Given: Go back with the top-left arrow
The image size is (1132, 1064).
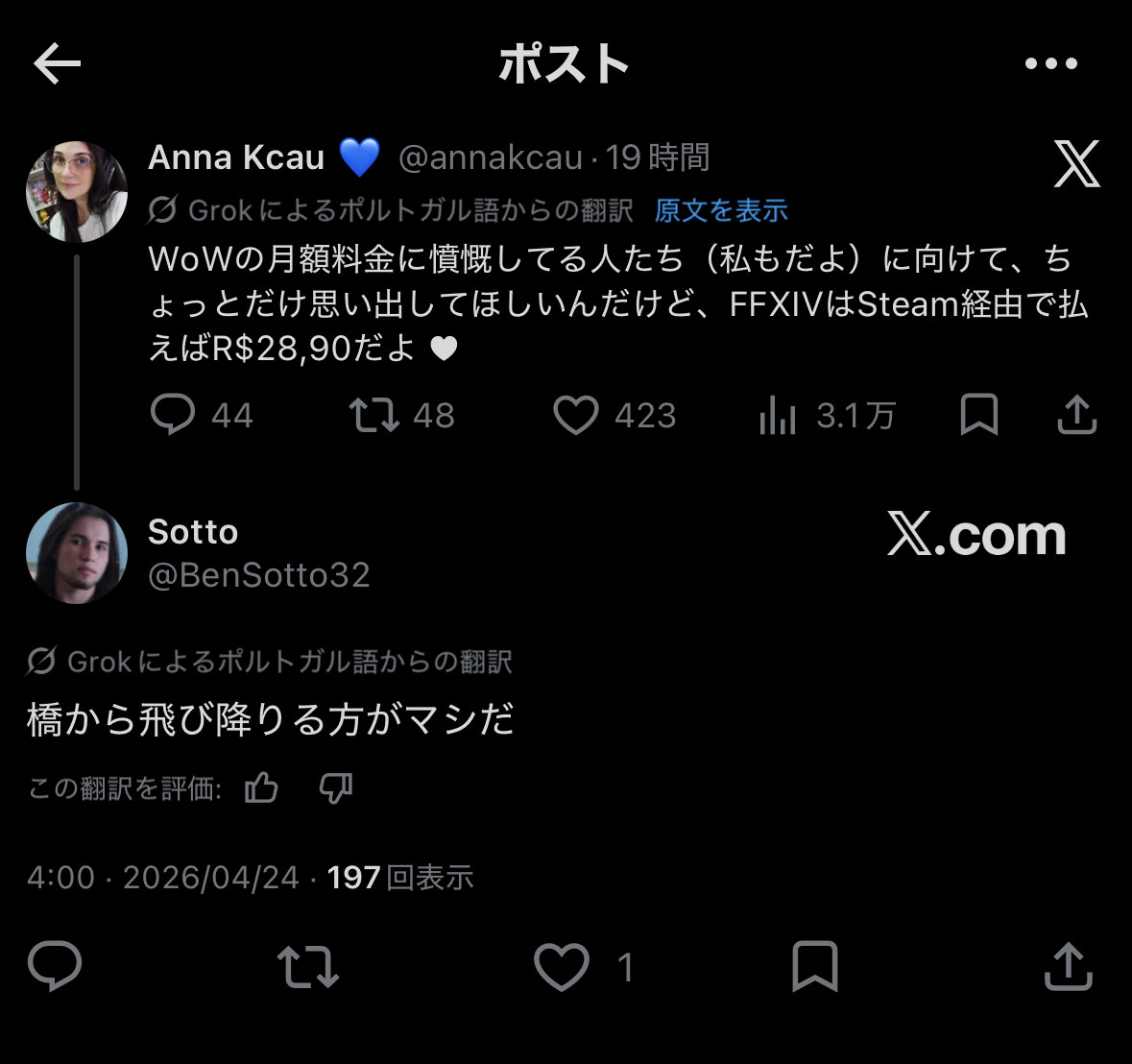Looking at the screenshot, I should click(57, 63).
